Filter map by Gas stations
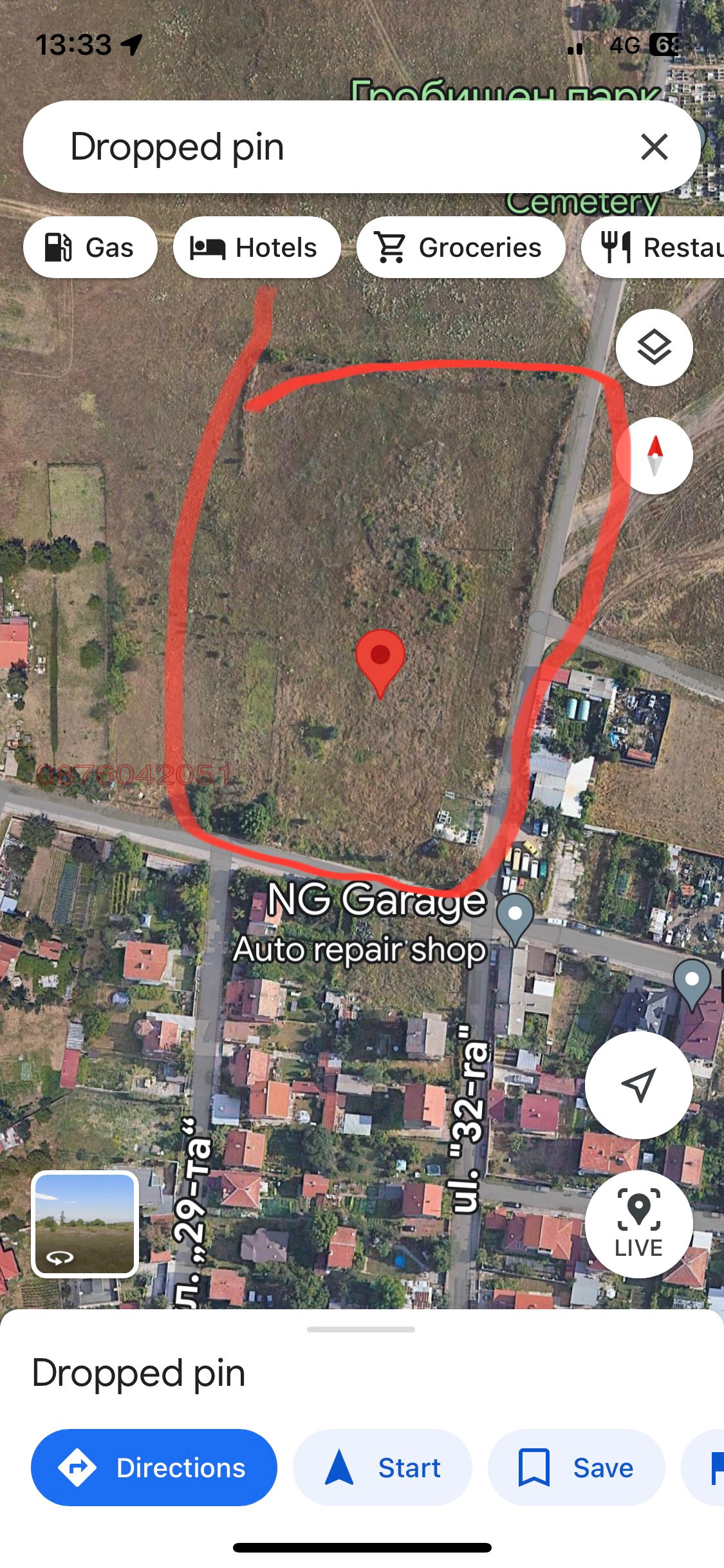724x1568 pixels. point(90,248)
